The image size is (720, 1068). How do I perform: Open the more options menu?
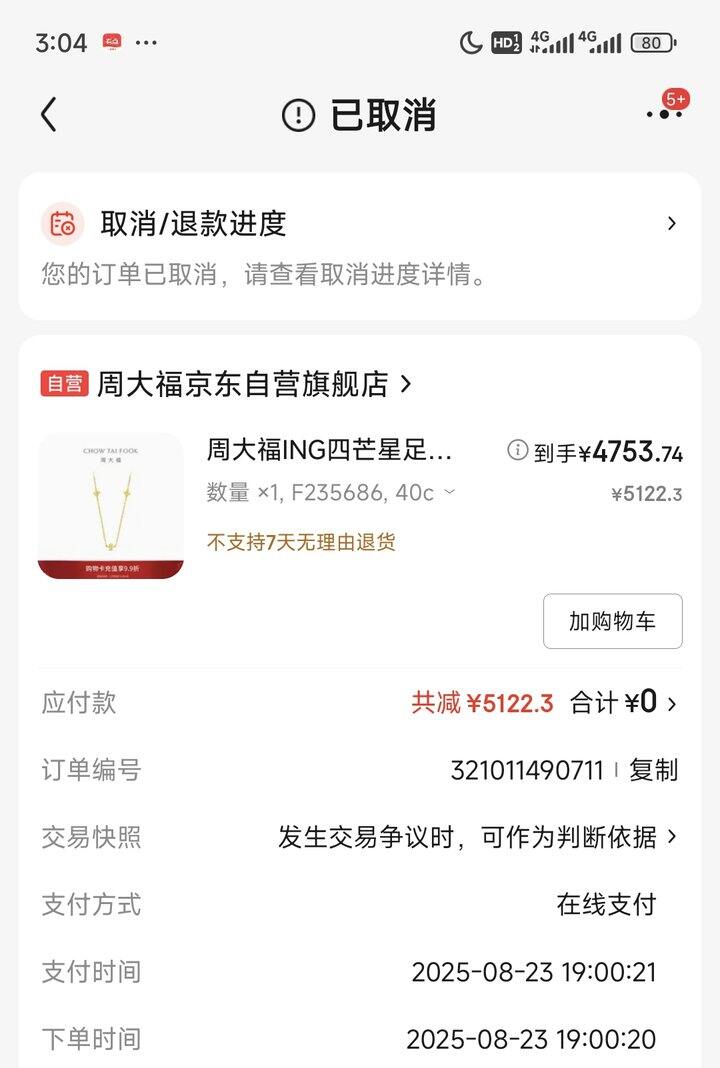pos(664,114)
